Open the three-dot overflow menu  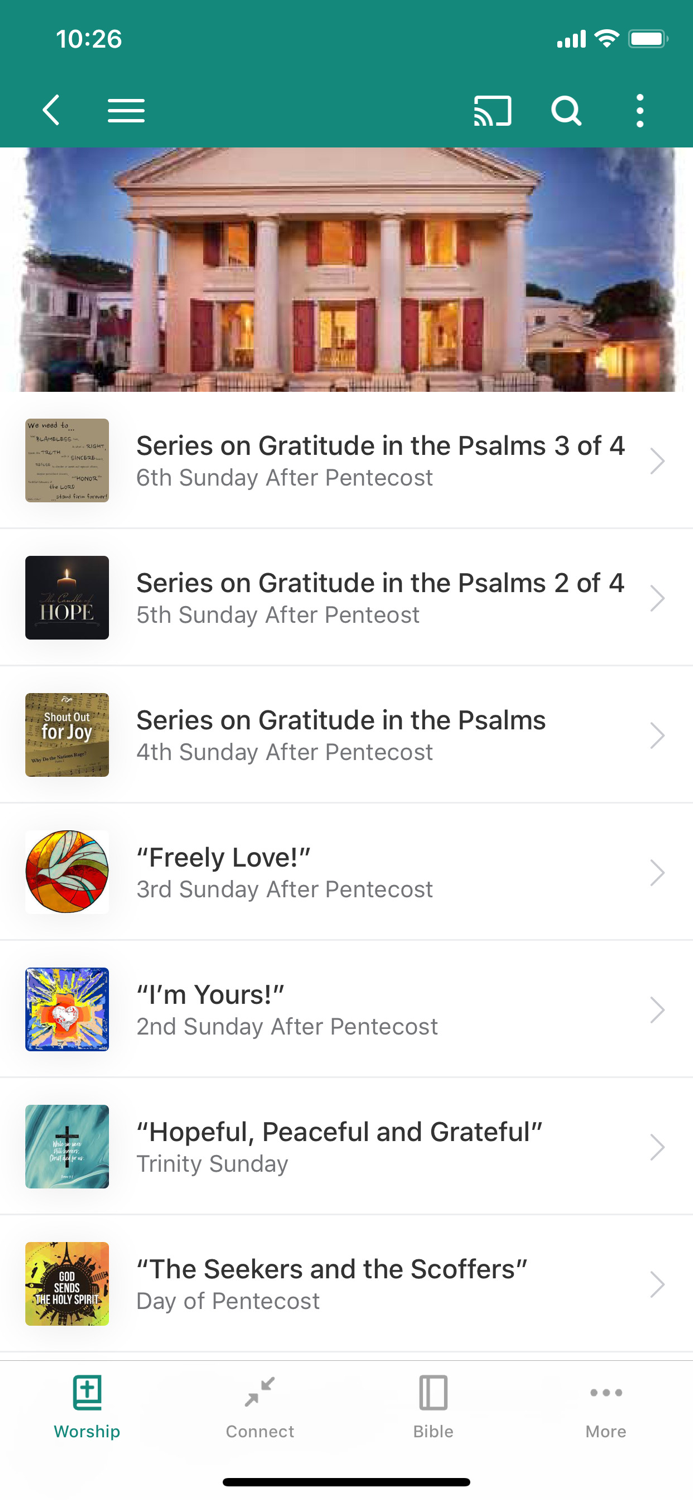pyautogui.click(x=640, y=110)
